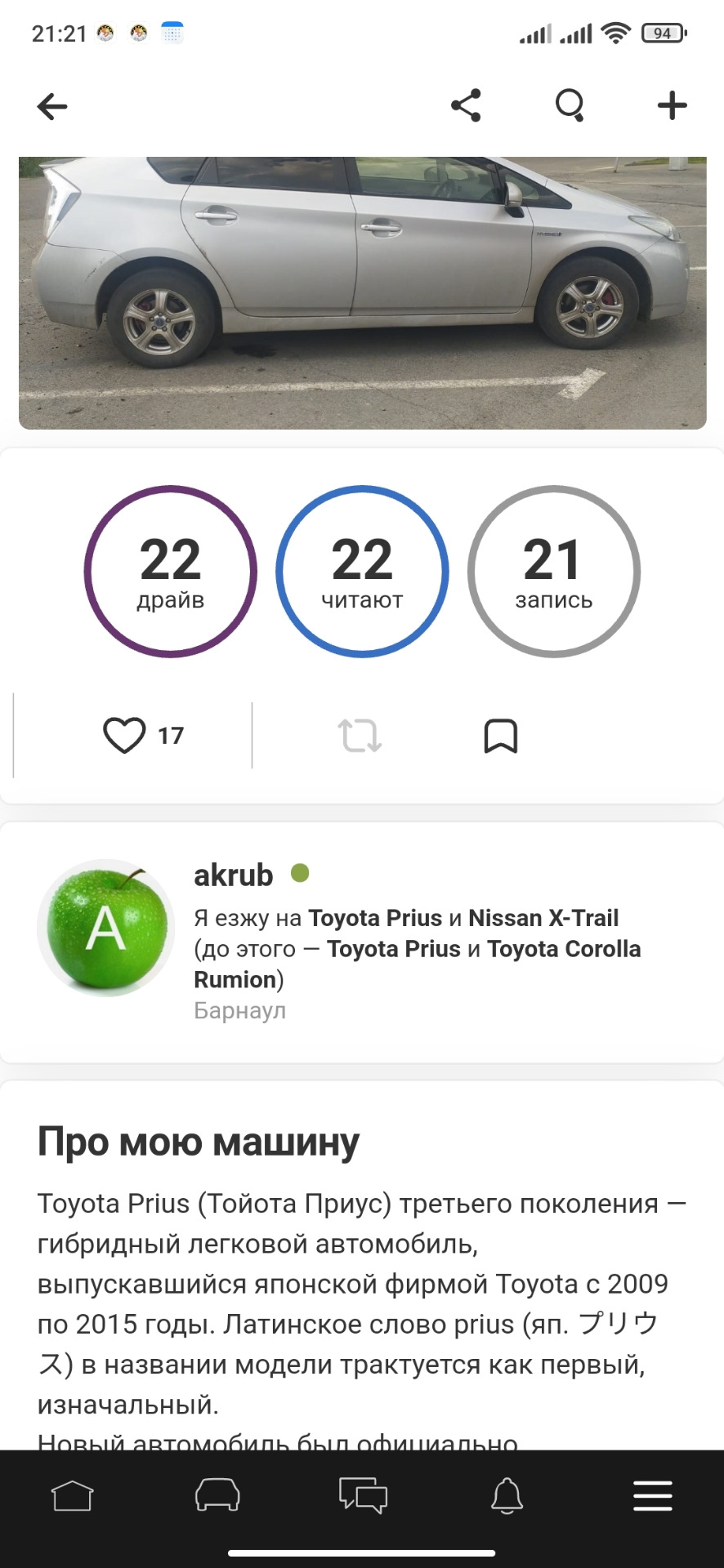
Task: Open the 21 запись counter circle
Action: click(555, 572)
